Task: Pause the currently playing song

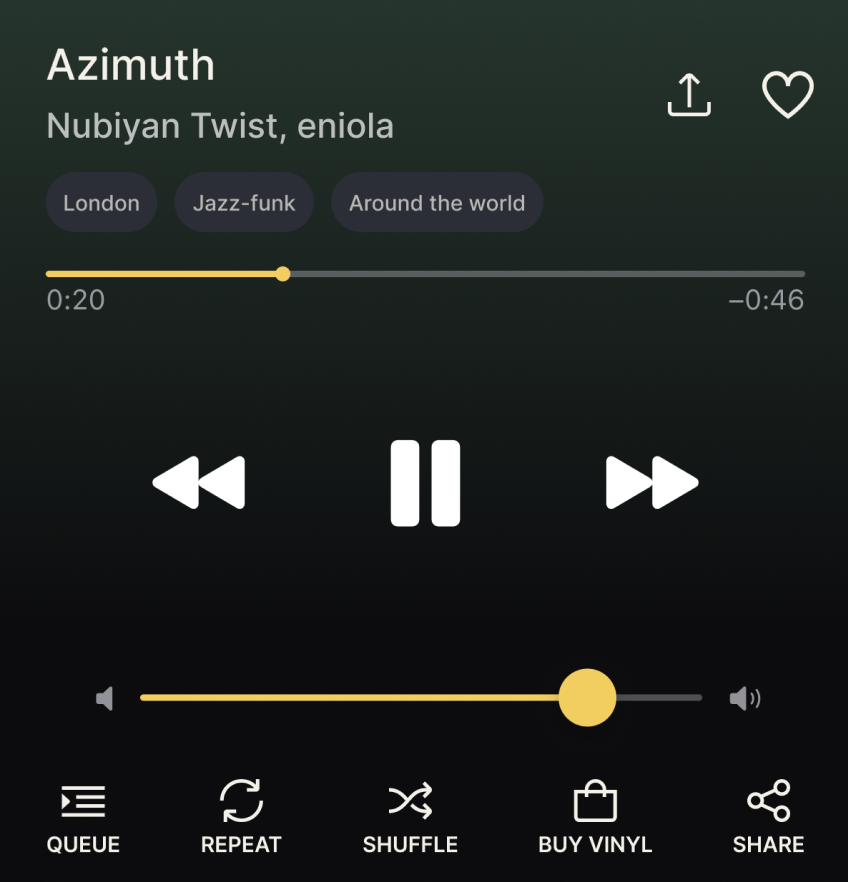Action: click(x=424, y=482)
